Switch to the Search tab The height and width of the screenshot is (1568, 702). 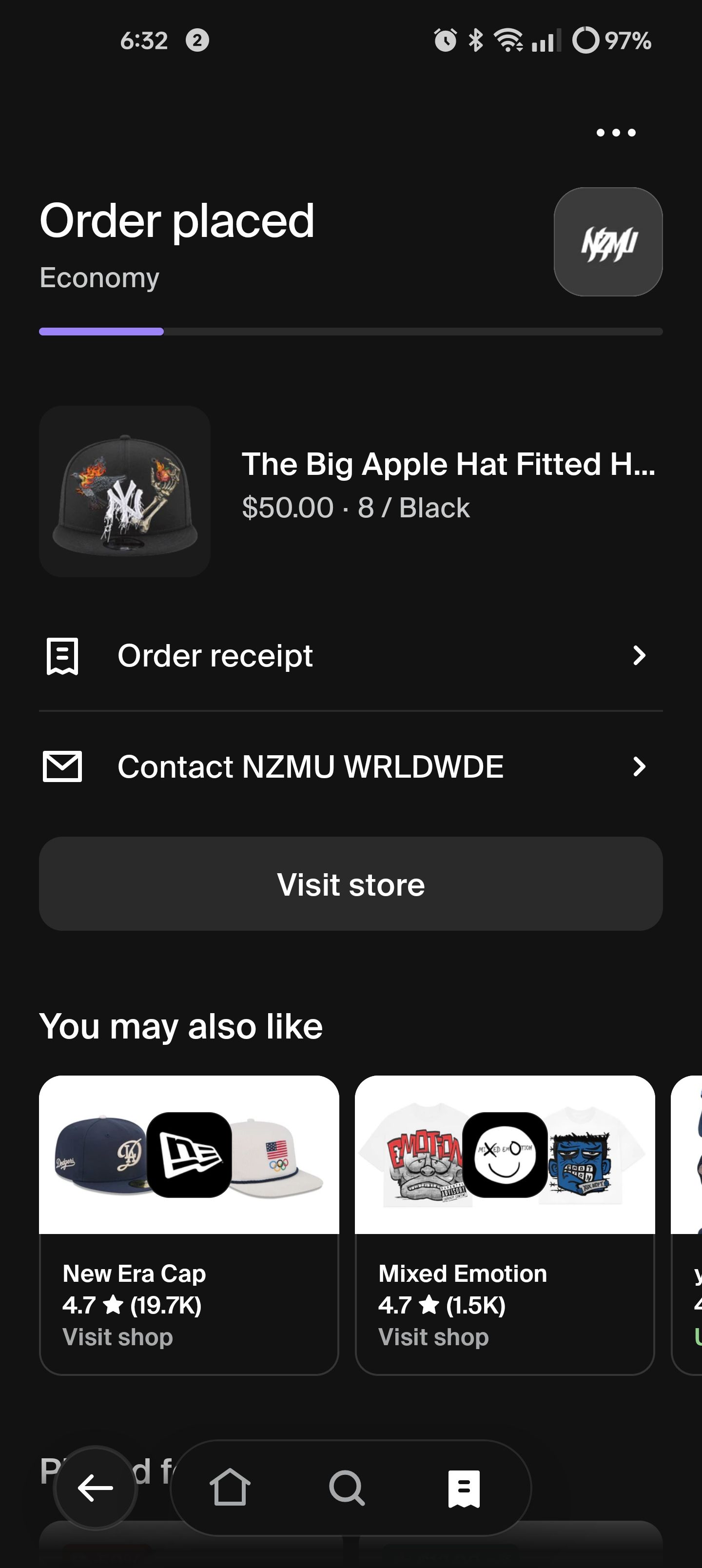pyautogui.click(x=347, y=1488)
